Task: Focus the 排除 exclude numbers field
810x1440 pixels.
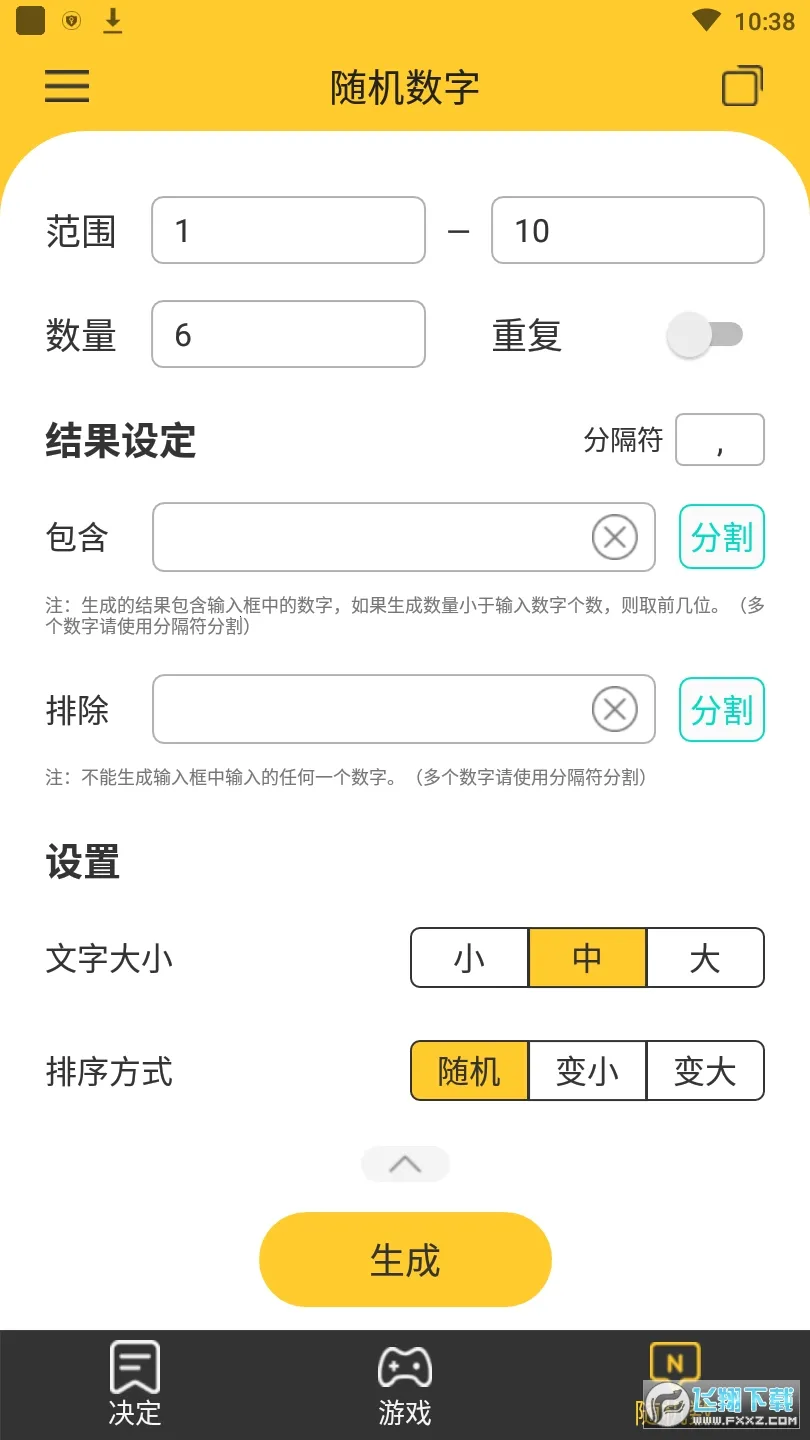Action: coord(370,710)
